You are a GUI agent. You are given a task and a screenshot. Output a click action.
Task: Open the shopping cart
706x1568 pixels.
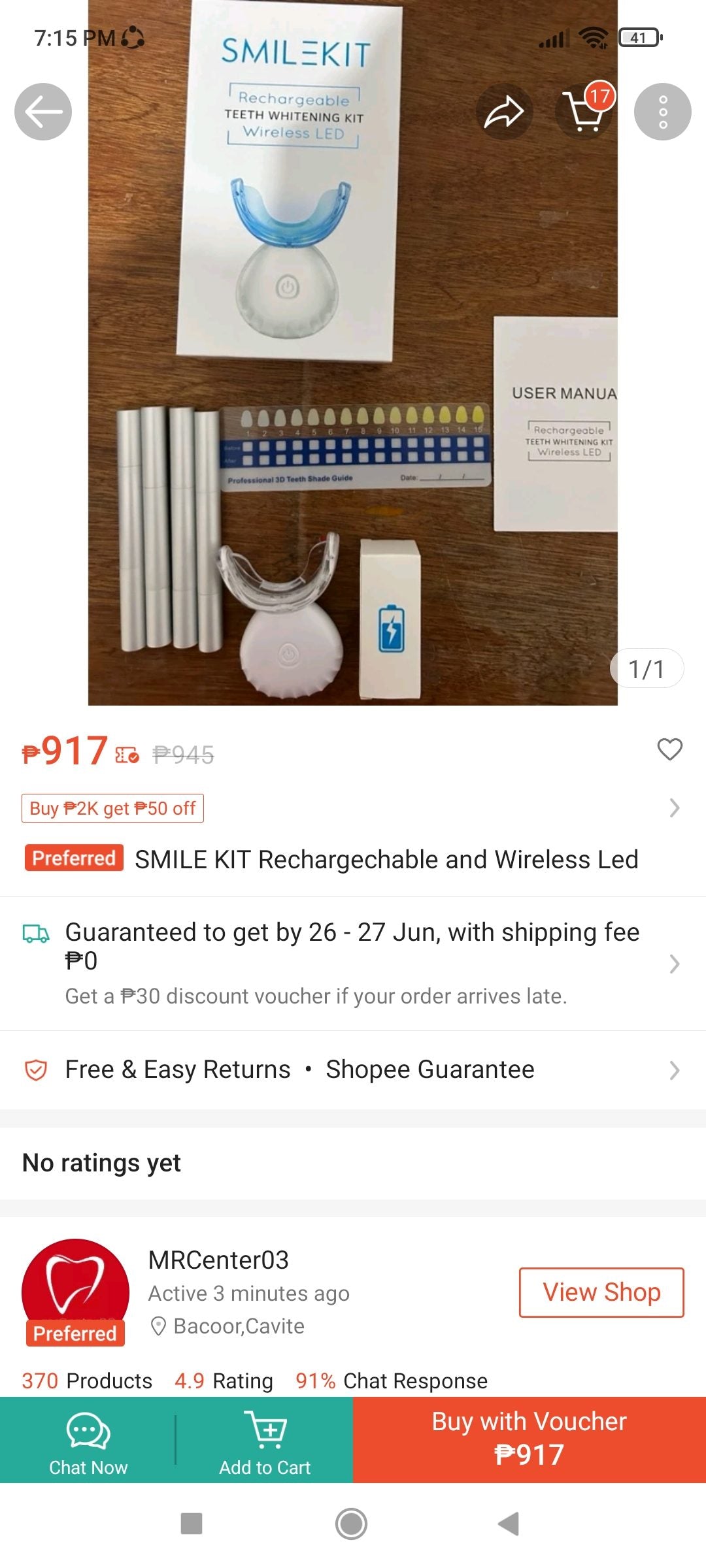[x=584, y=112]
